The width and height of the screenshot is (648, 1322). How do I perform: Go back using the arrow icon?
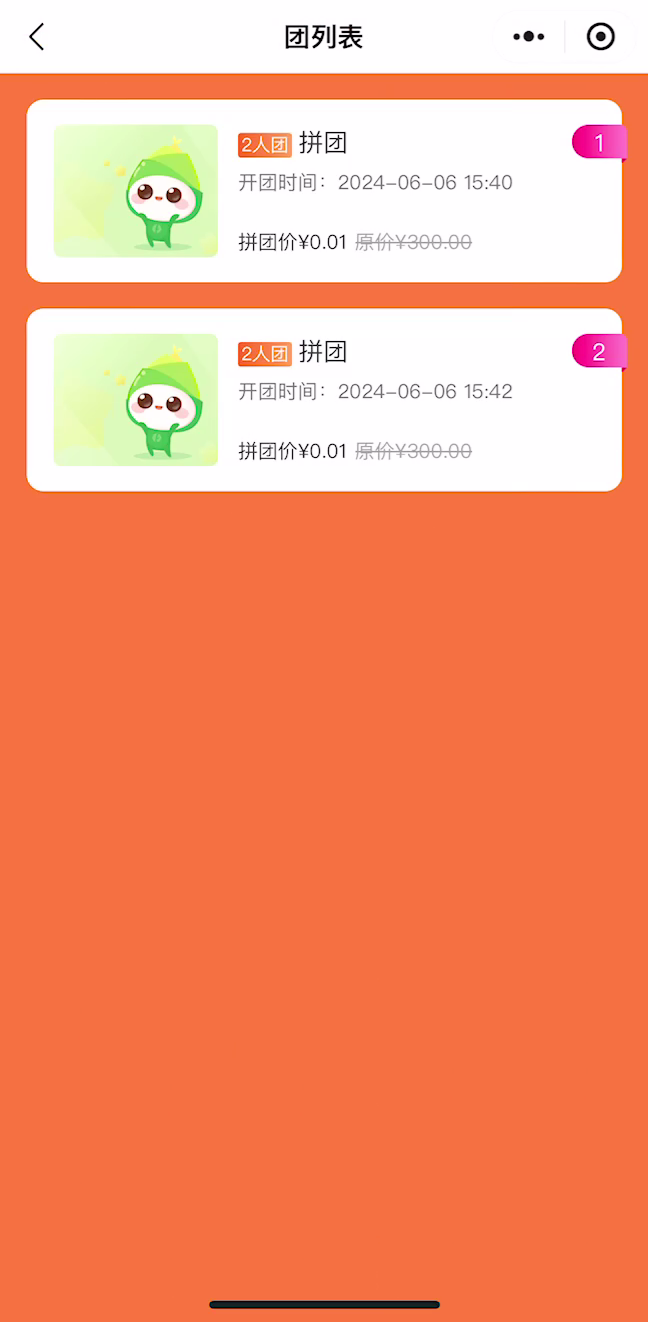point(37,37)
